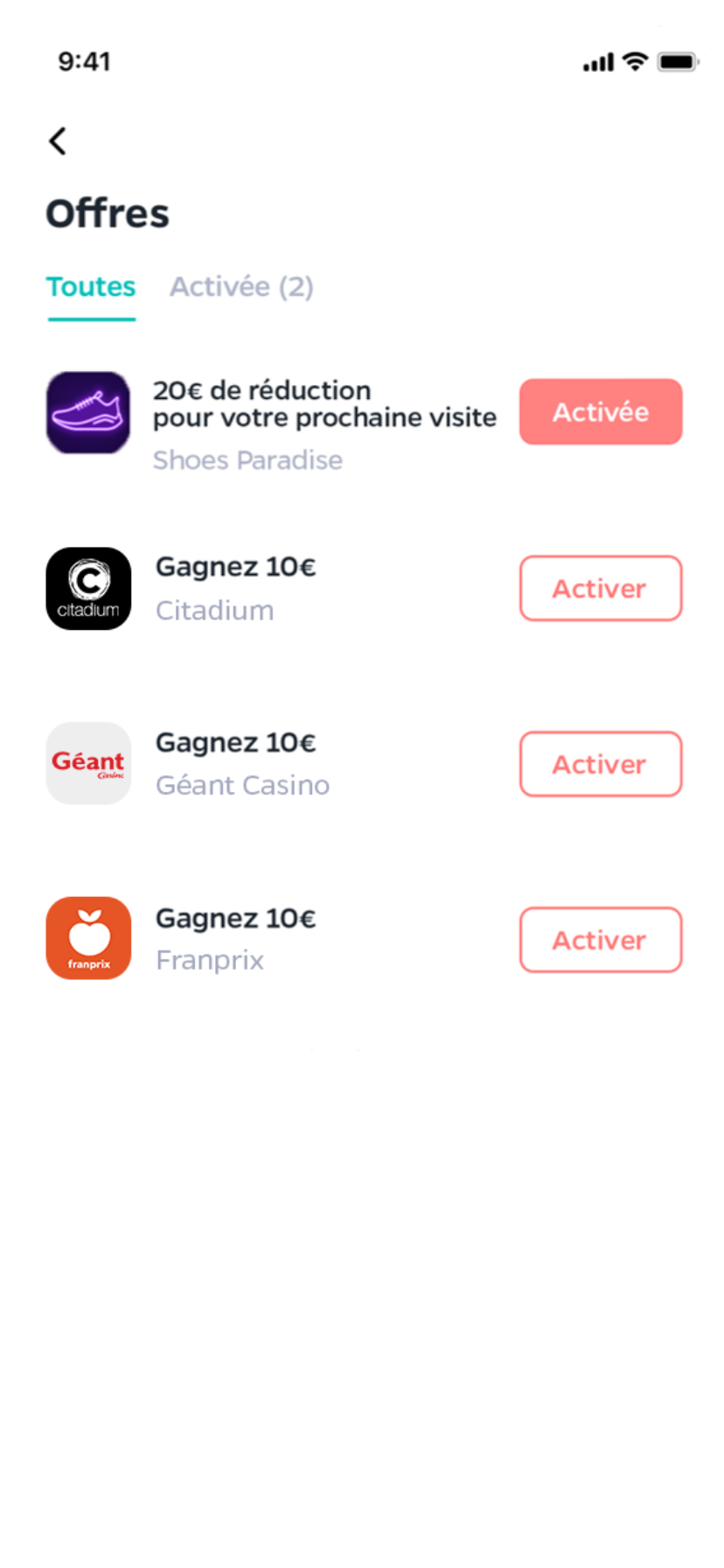Activate the Citadium offer

[601, 588]
